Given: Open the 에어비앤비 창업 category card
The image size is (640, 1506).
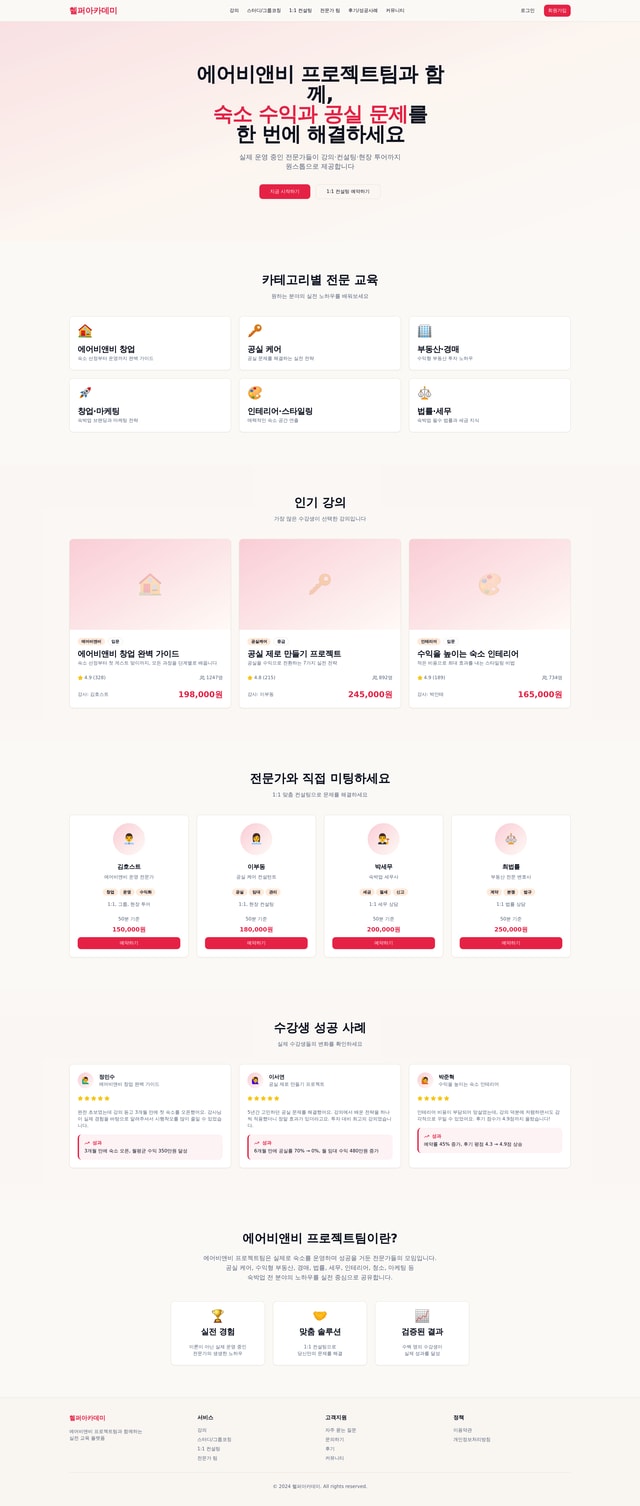Looking at the screenshot, I should pyautogui.click(x=150, y=343).
